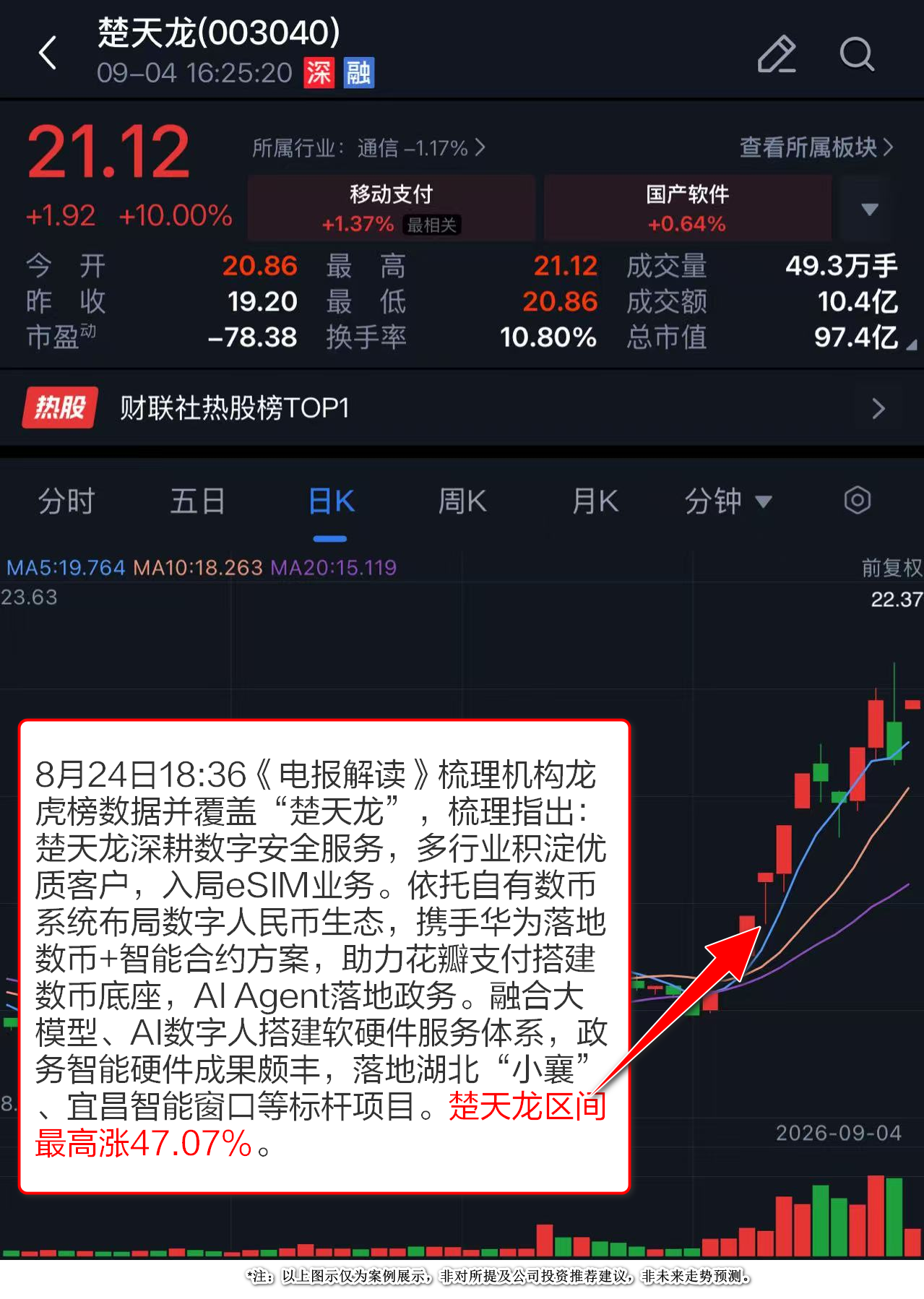Open the 分钟 interval dropdown
Image resolution: width=924 pixels, height=1299 pixels.
click(728, 501)
